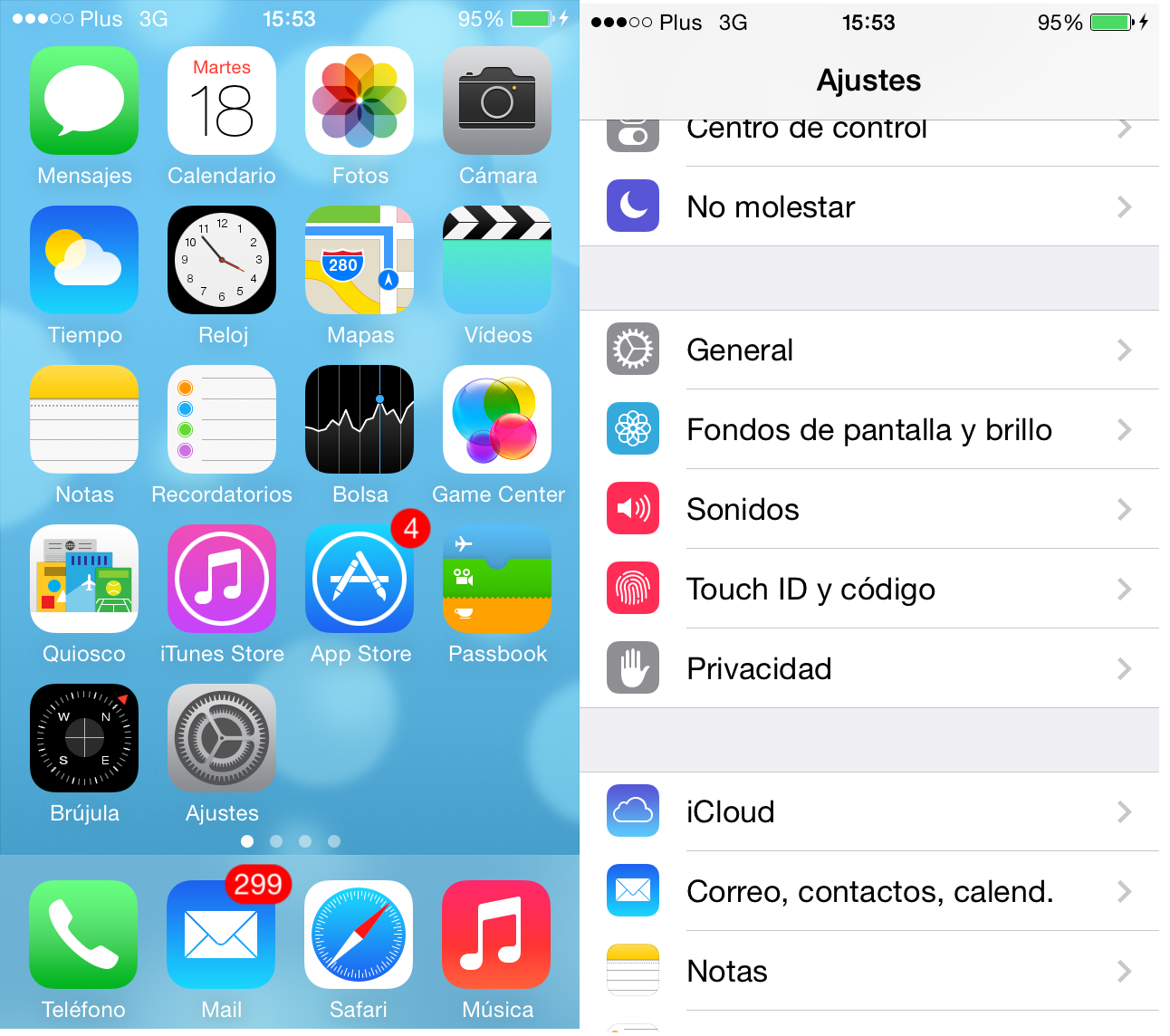Open the Teléfono app
This screenshot has width=1170, height=1036.
pos(83,935)
